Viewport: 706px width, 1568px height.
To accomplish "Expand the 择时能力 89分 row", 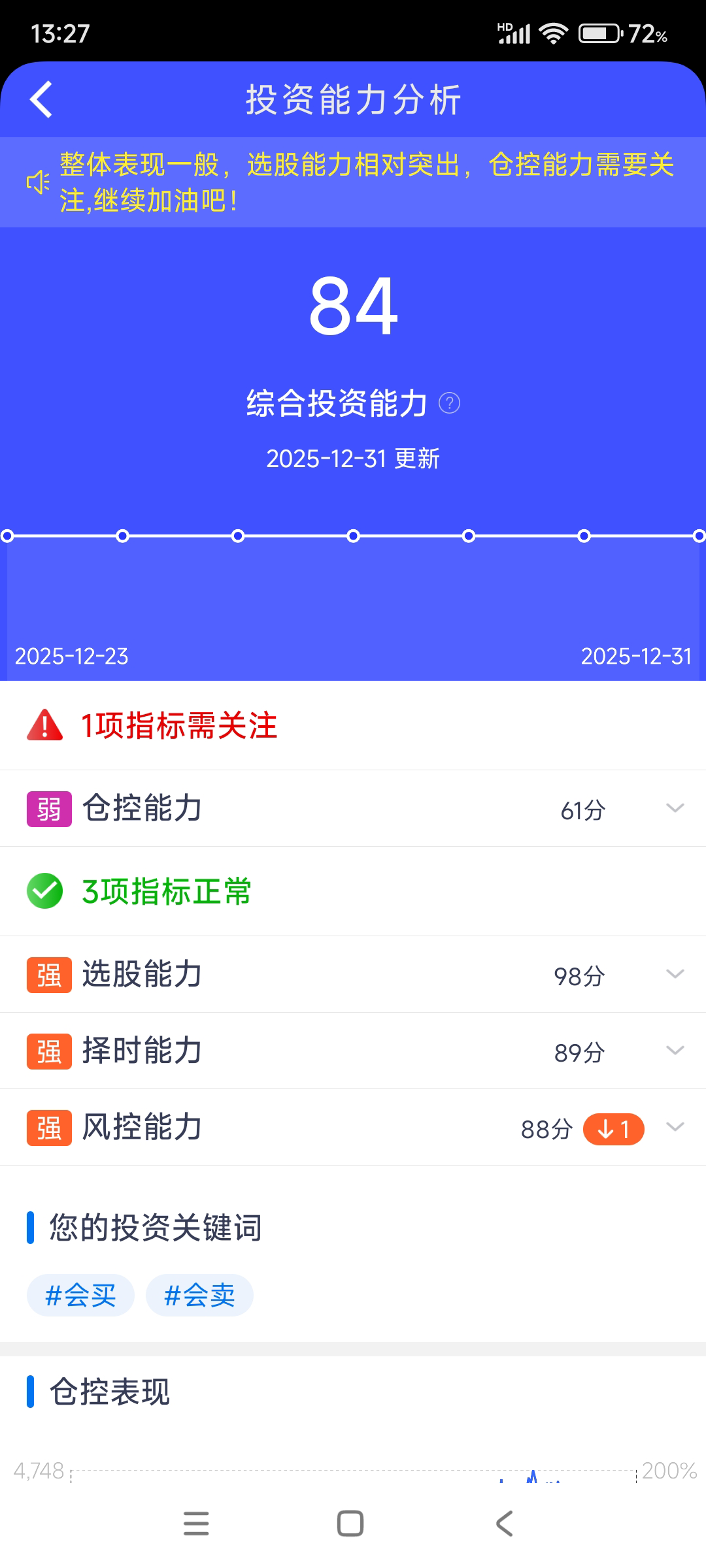I will 675,1051.
